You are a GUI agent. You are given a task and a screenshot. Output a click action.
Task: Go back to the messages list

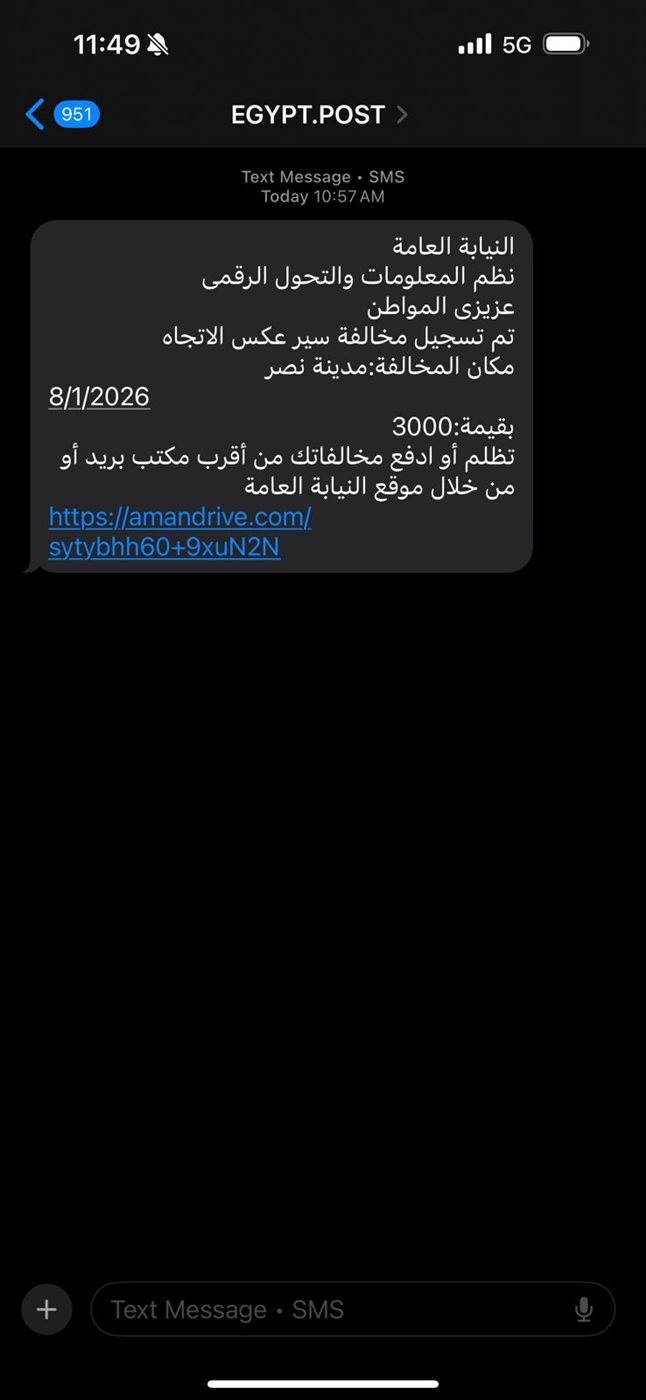tap(60, 114)
